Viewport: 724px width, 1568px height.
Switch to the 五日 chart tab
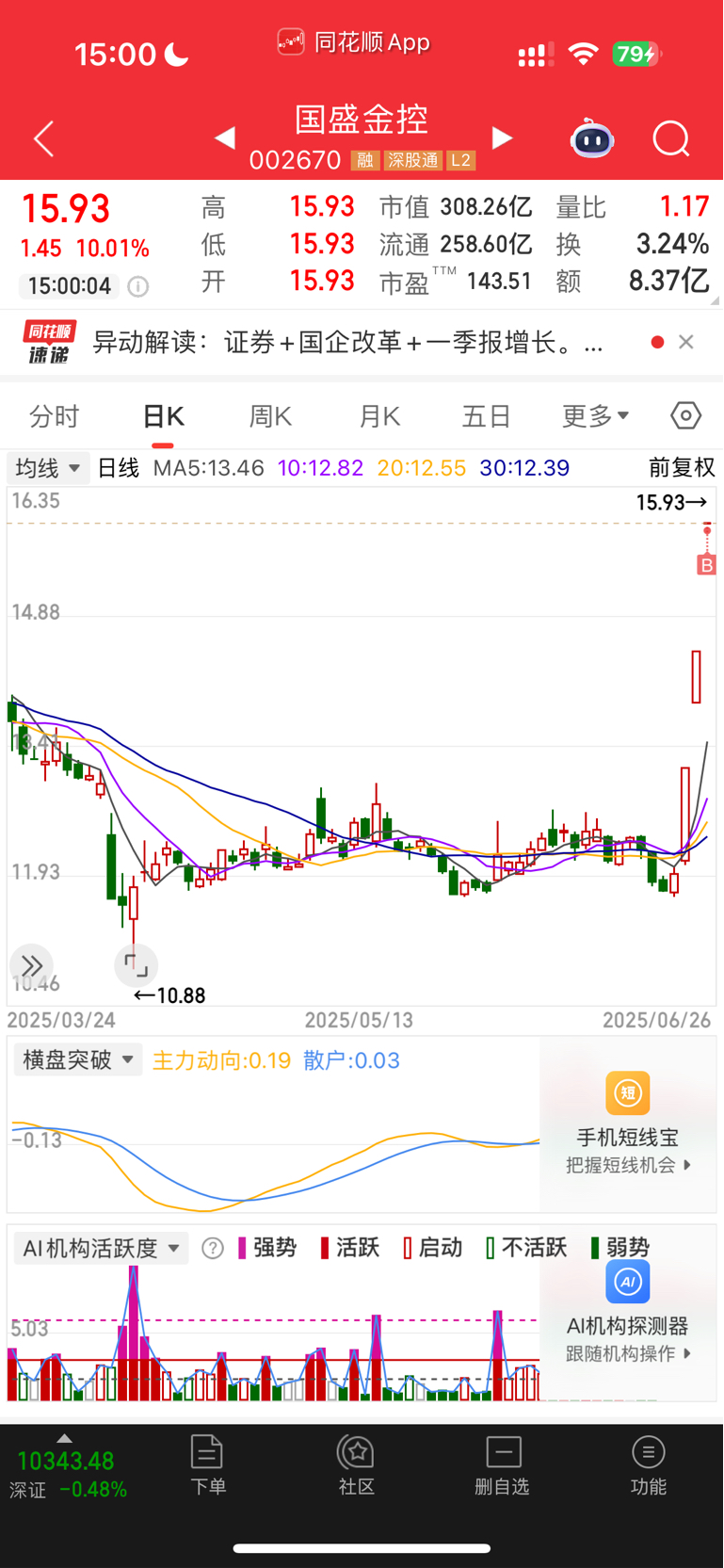pyautogui.click(x=486, y=416)
